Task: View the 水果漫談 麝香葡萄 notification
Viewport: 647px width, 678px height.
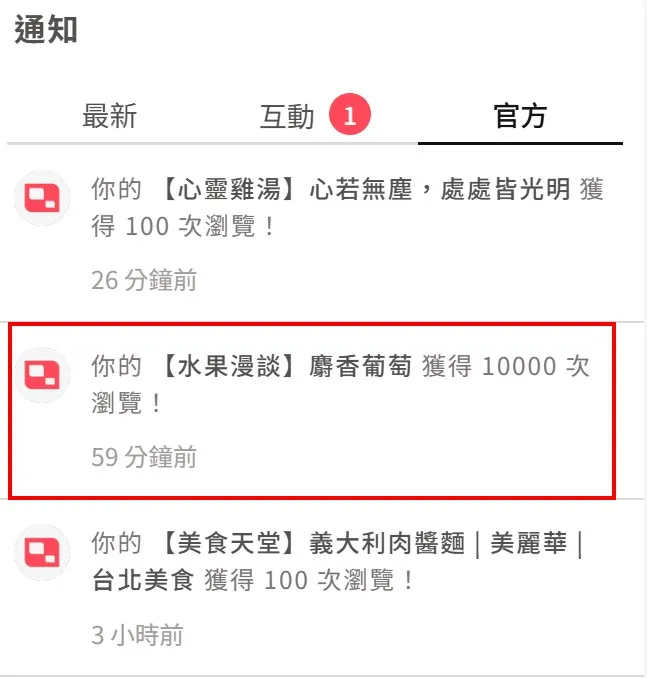Action: pyautogui.click(x=340, y=385)
